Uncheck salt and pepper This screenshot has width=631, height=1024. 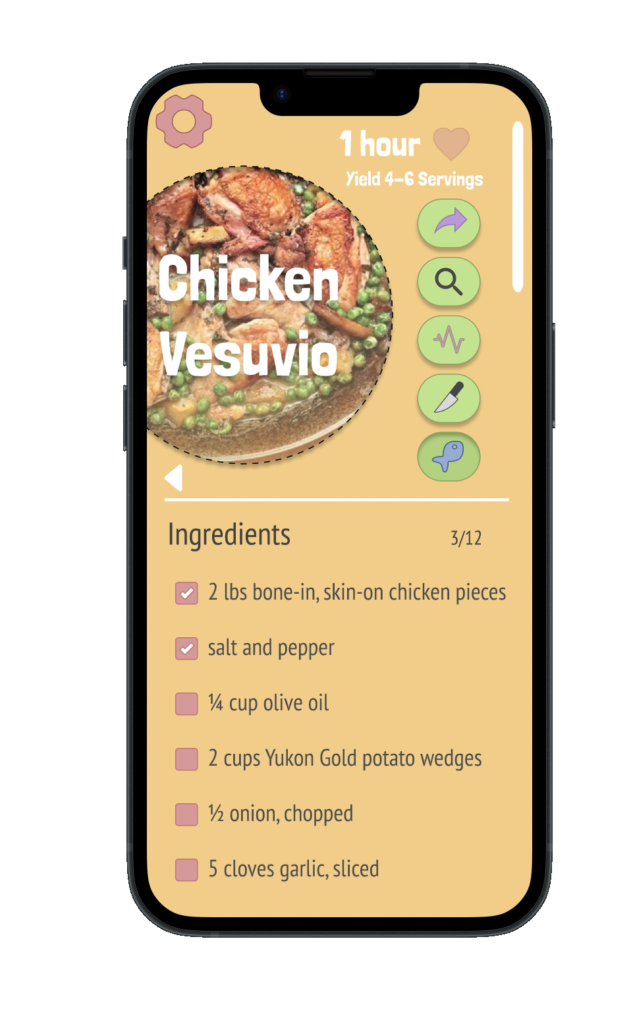(x=187, y=649)
